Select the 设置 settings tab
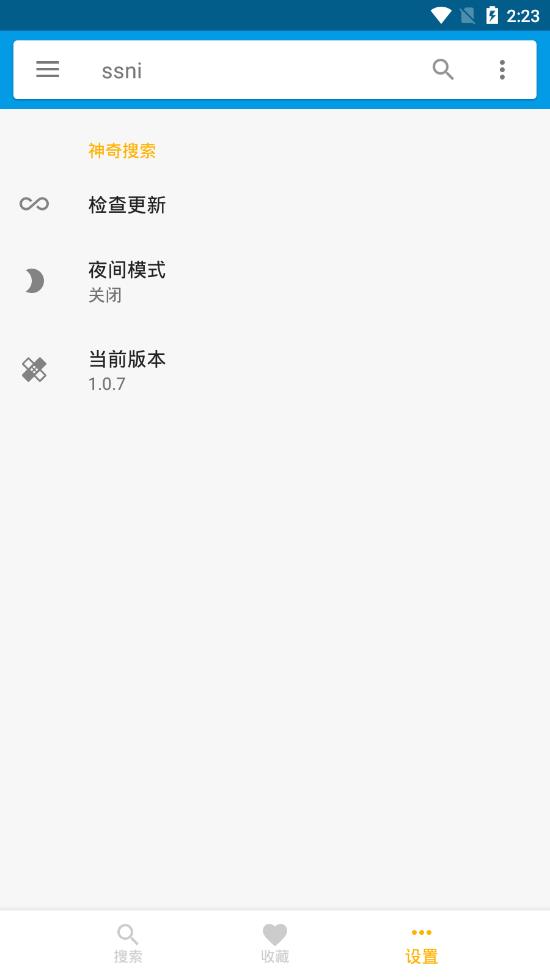 (x=421, y=943)
